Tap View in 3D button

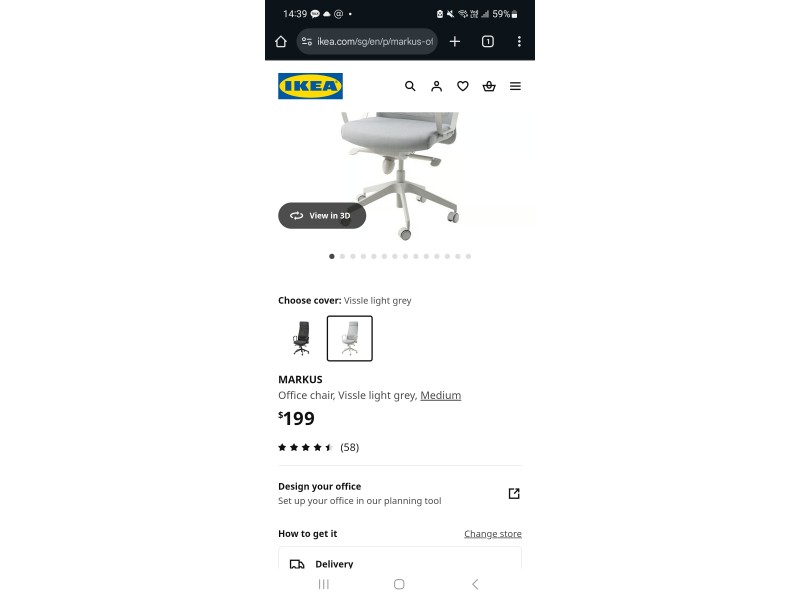point(321,215)
